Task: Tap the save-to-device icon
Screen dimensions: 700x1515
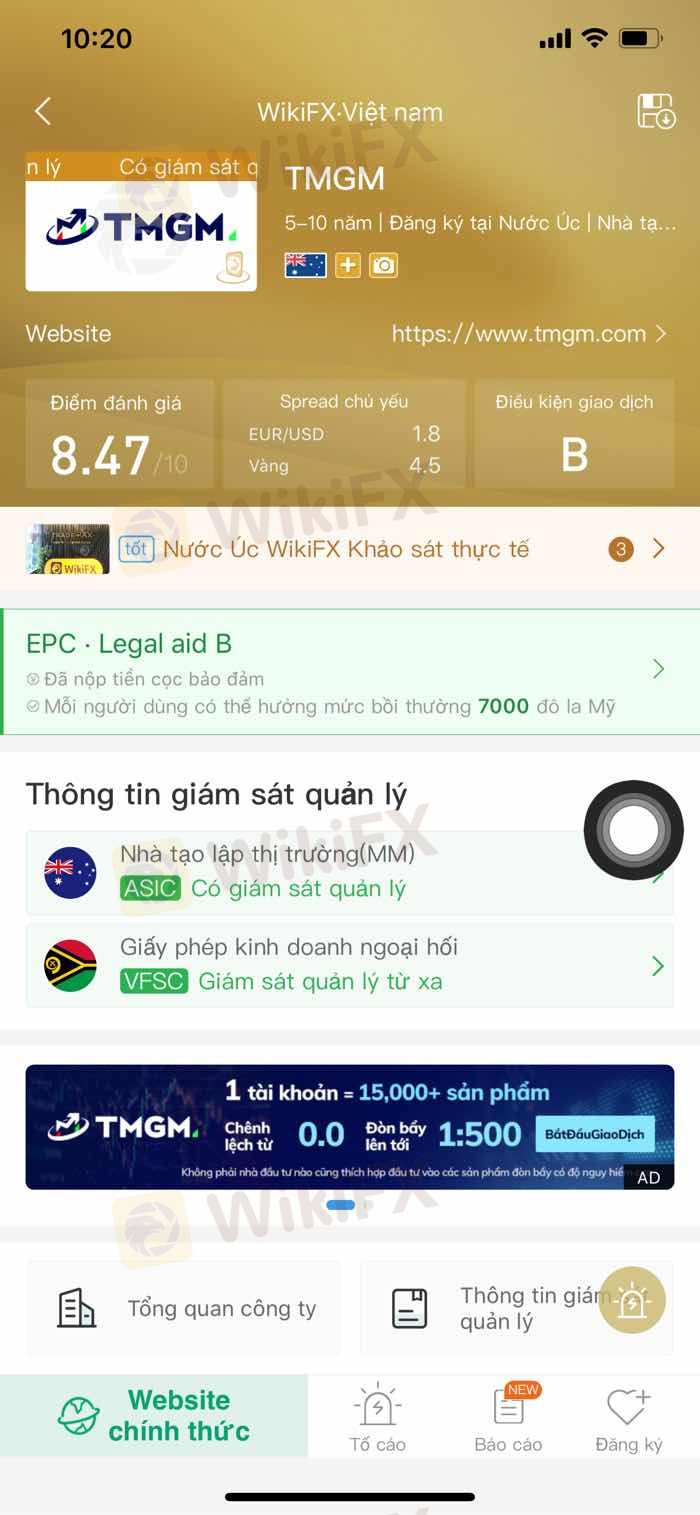Action: coord(656,111)
